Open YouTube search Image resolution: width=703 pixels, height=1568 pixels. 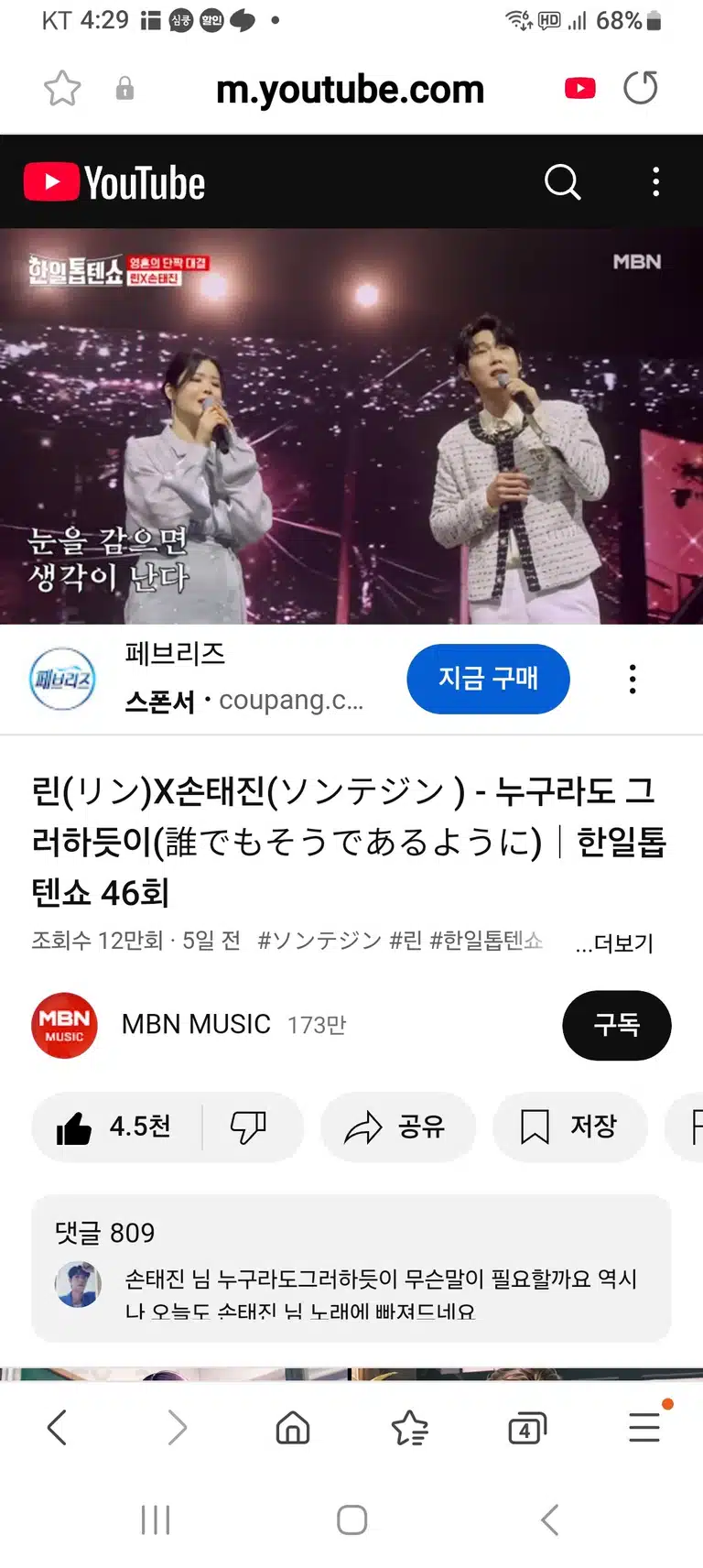(x=562, y=182)
